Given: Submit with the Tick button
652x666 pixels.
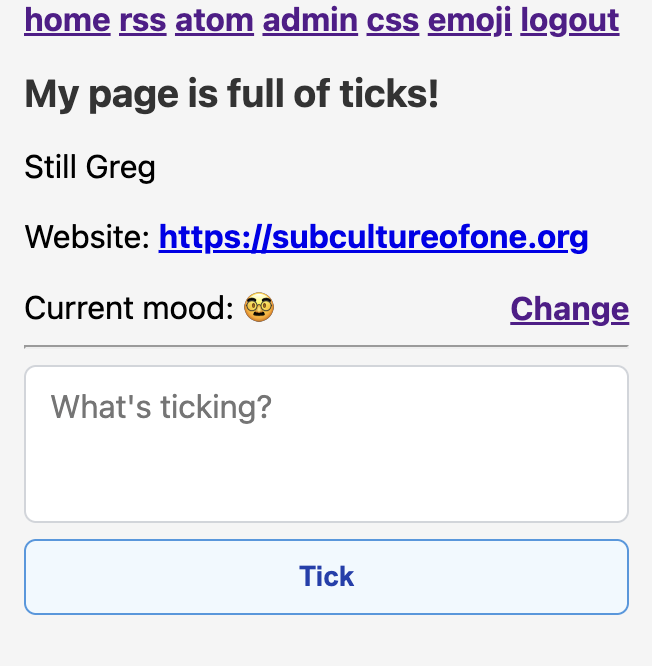Looking at the screenshot, I should (x=326, y=577).
